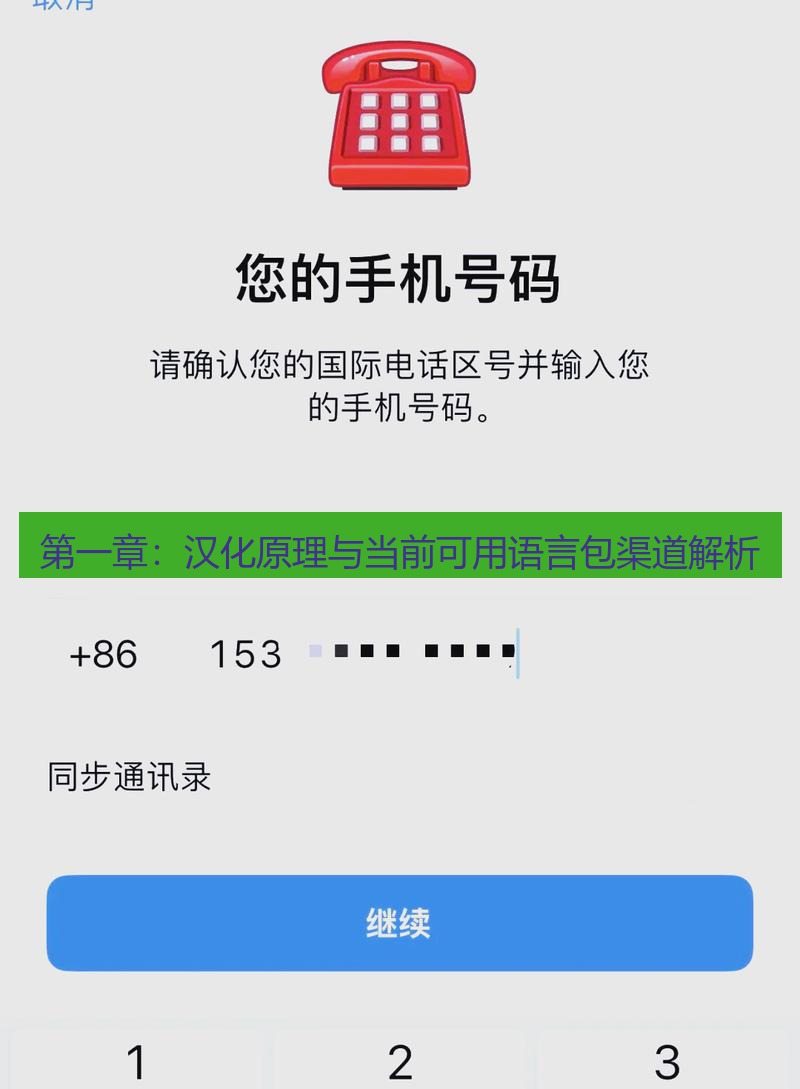This screenshot has width=800, height=1089.
Task: Tap the country code region to change it
Action: click(105, 655)
